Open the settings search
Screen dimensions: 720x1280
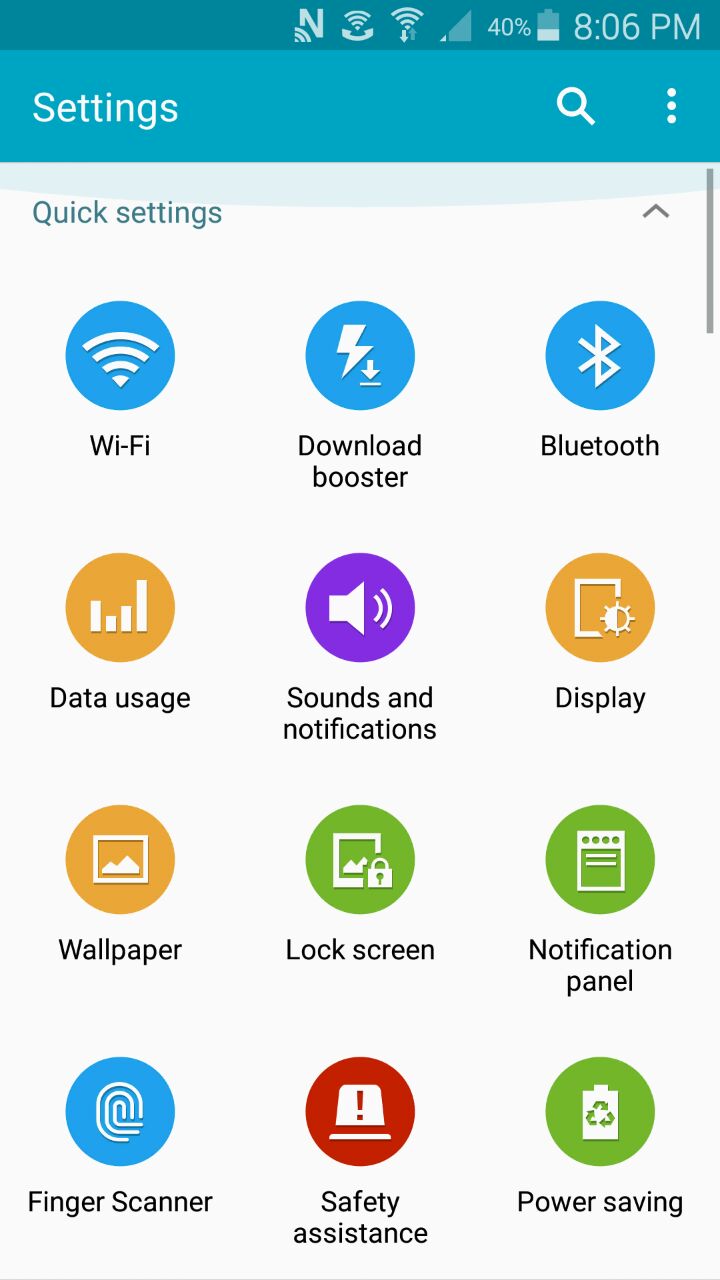pyautogui.click(x=576, y=106)
